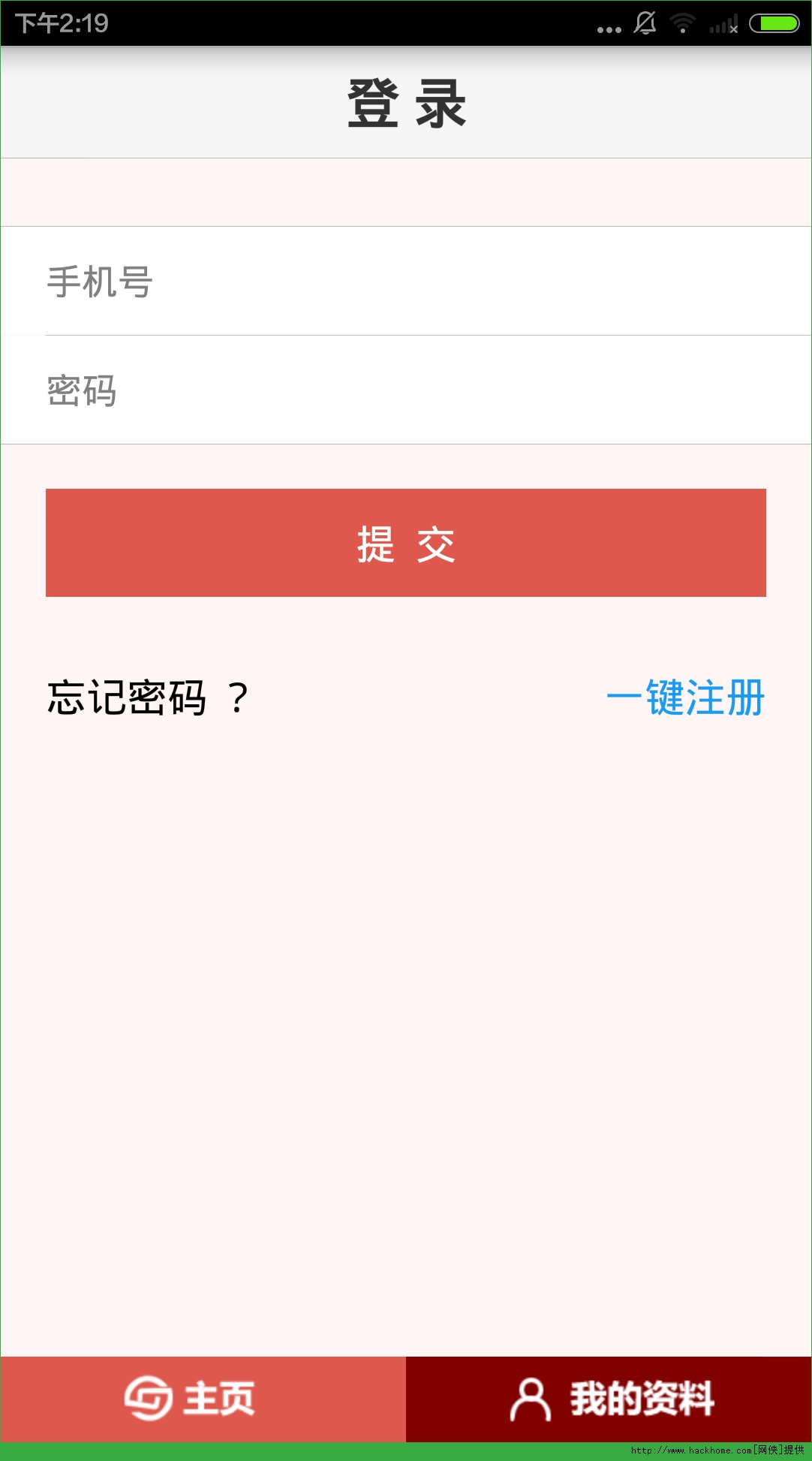Submit login with the 提交 button
Viewport: 812px width, 1461px height.
[405, 543]
